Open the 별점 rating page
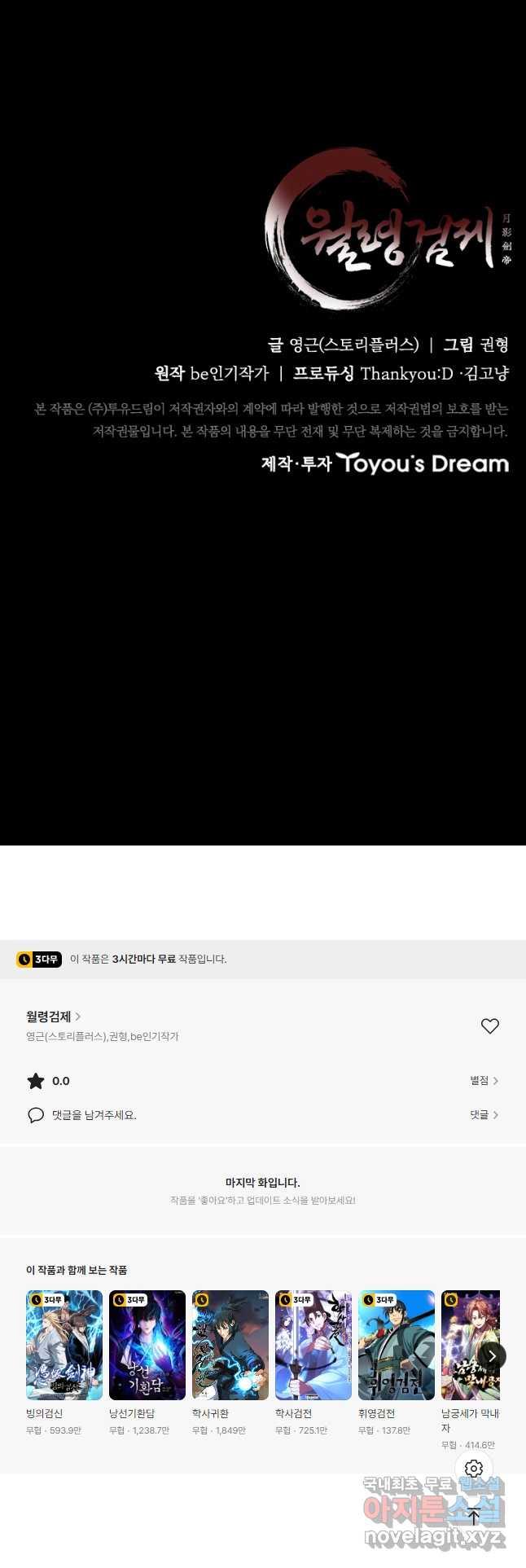The image size is (526, 1568). [x=484, y=1080]
